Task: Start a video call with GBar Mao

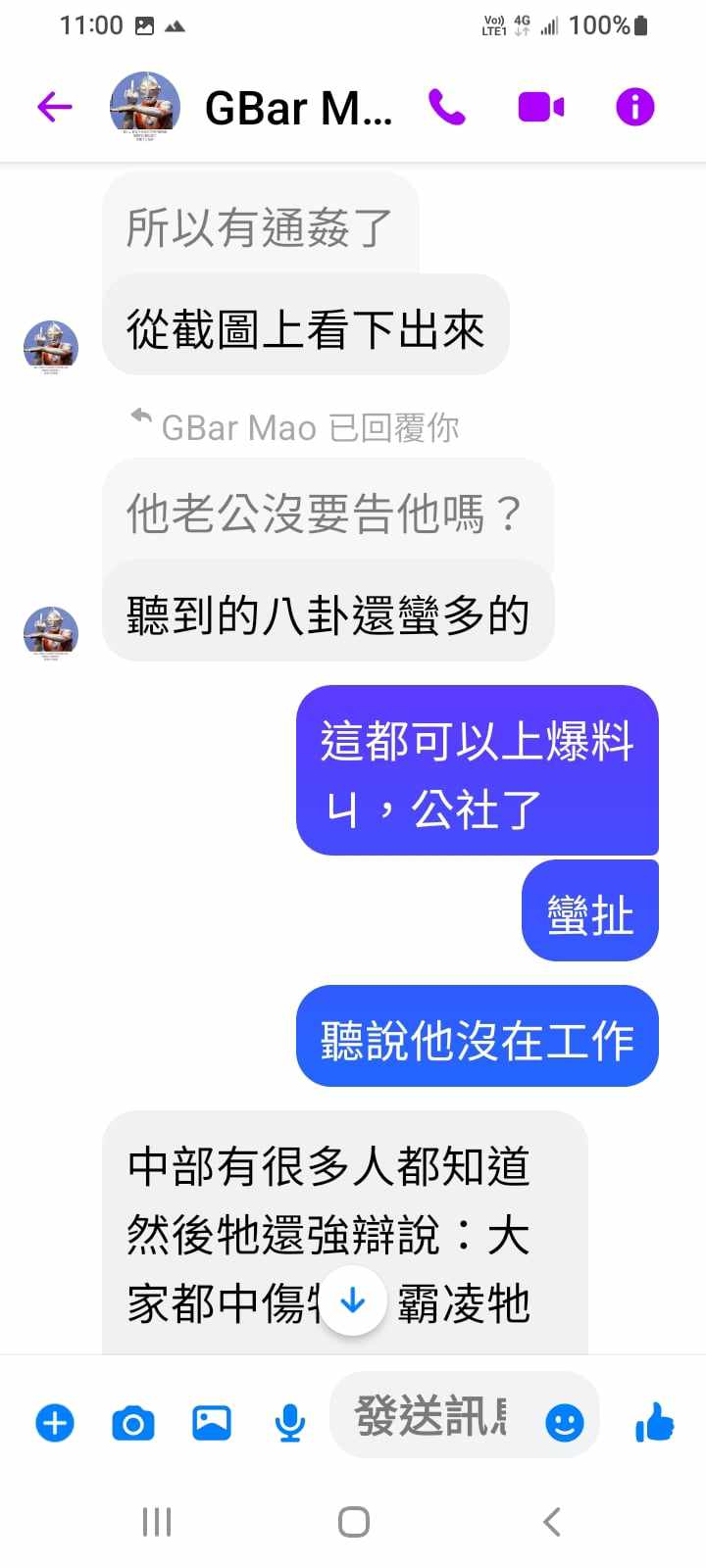Action: (540, 107)
